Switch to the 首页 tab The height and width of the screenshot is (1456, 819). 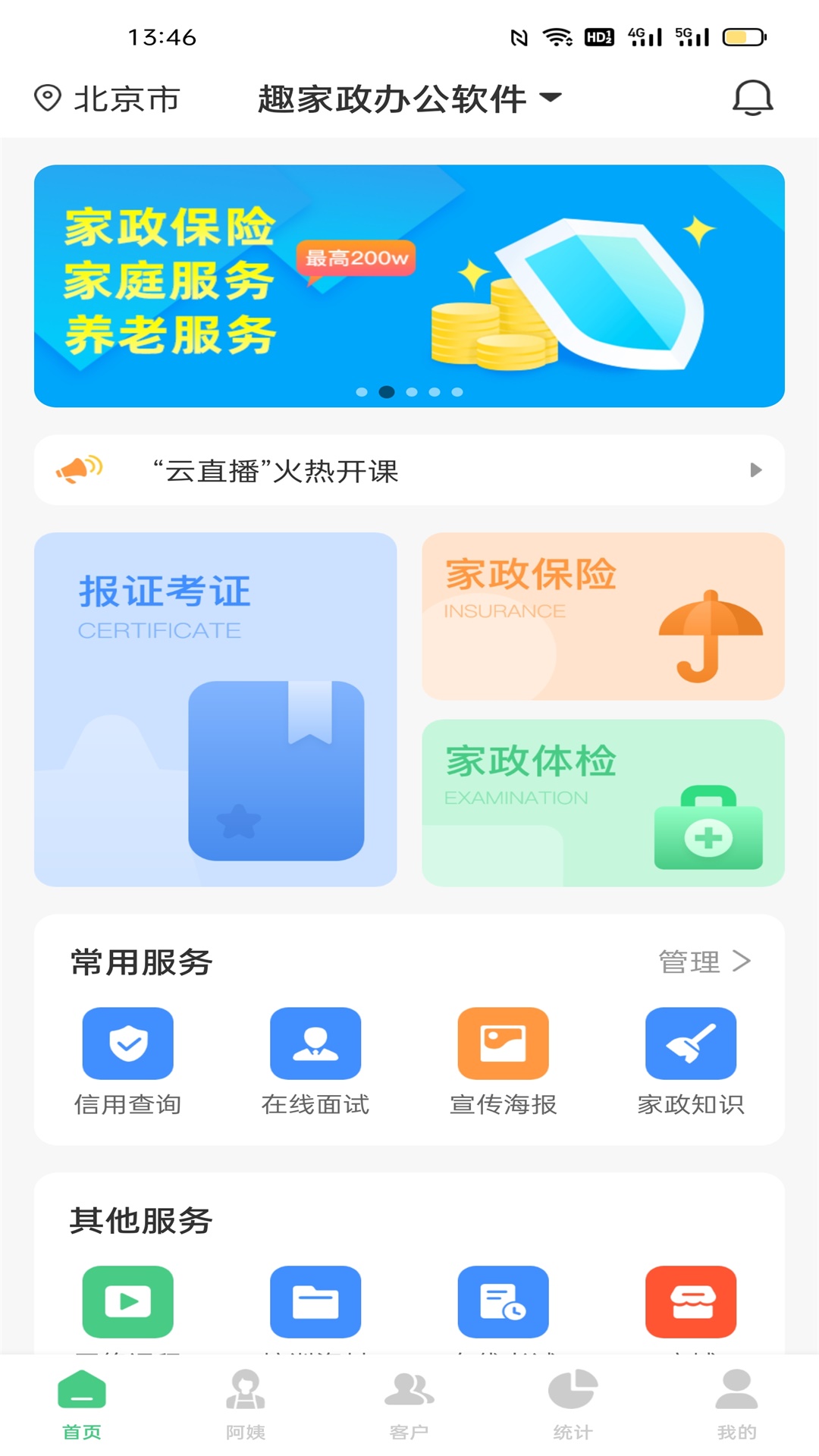[82, 1404]
